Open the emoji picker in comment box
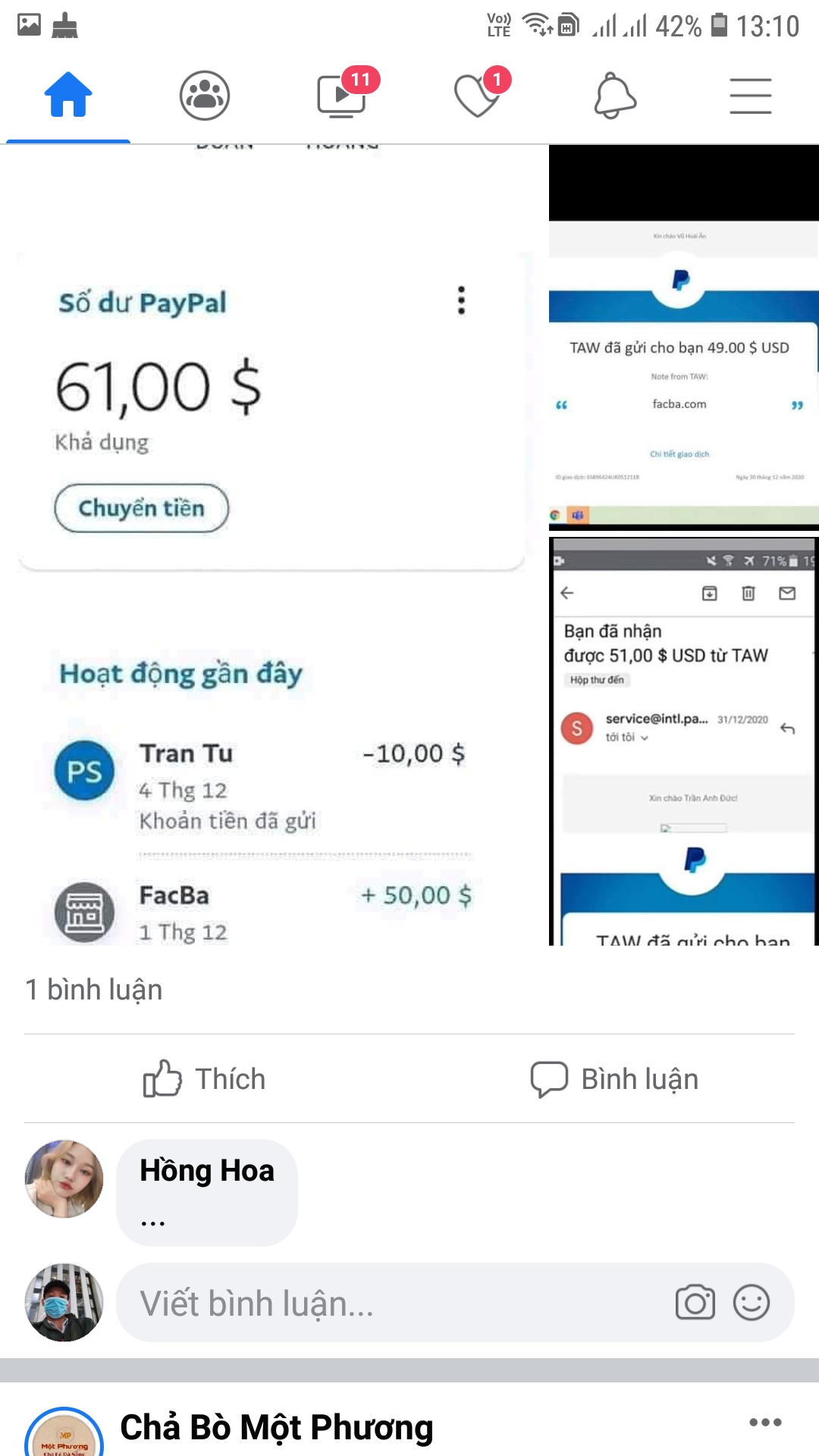The width and height of the screenshot is (819, 1456). click(752, 1304)
